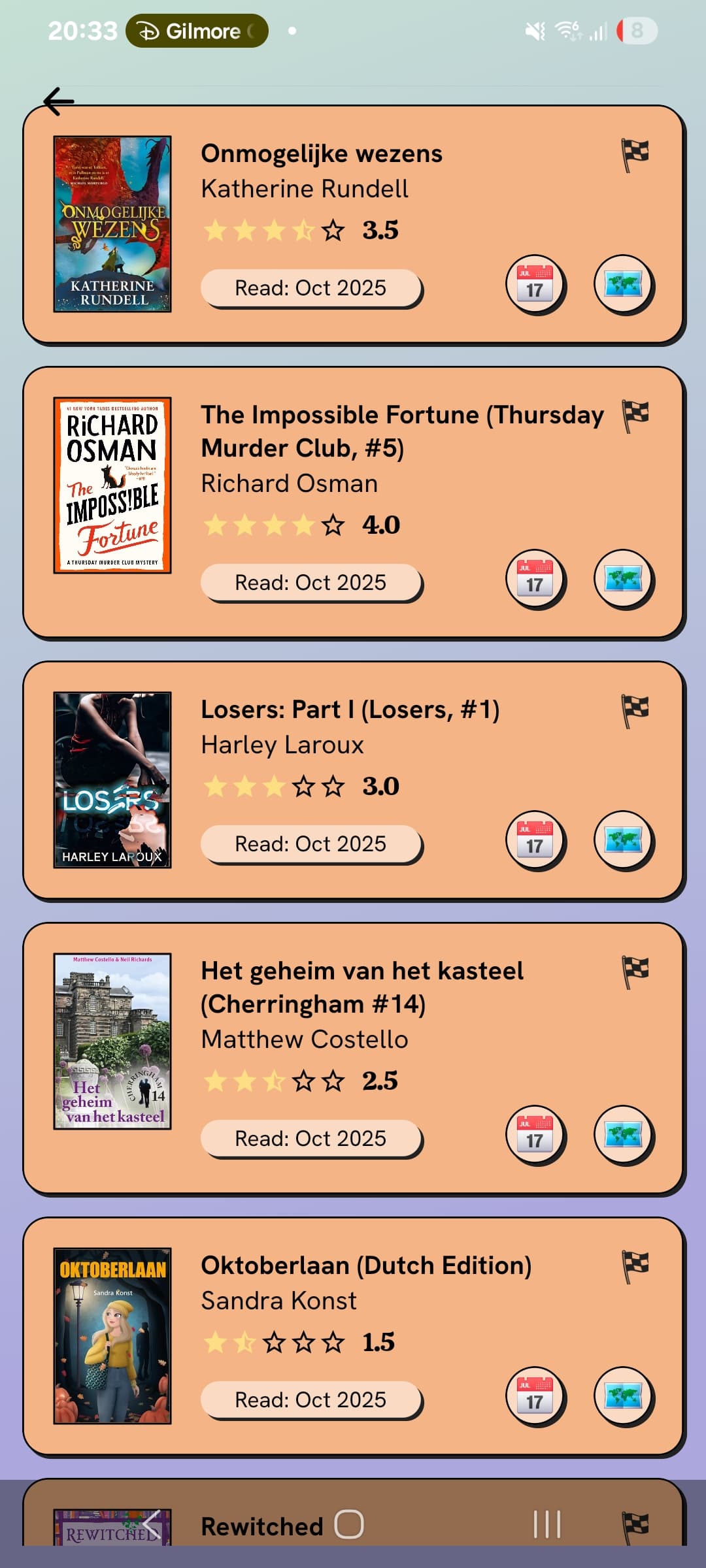Tap the flag icon on Losers: Part I
Viewport: 706px width, 1568px height.
tap(635, 710)
